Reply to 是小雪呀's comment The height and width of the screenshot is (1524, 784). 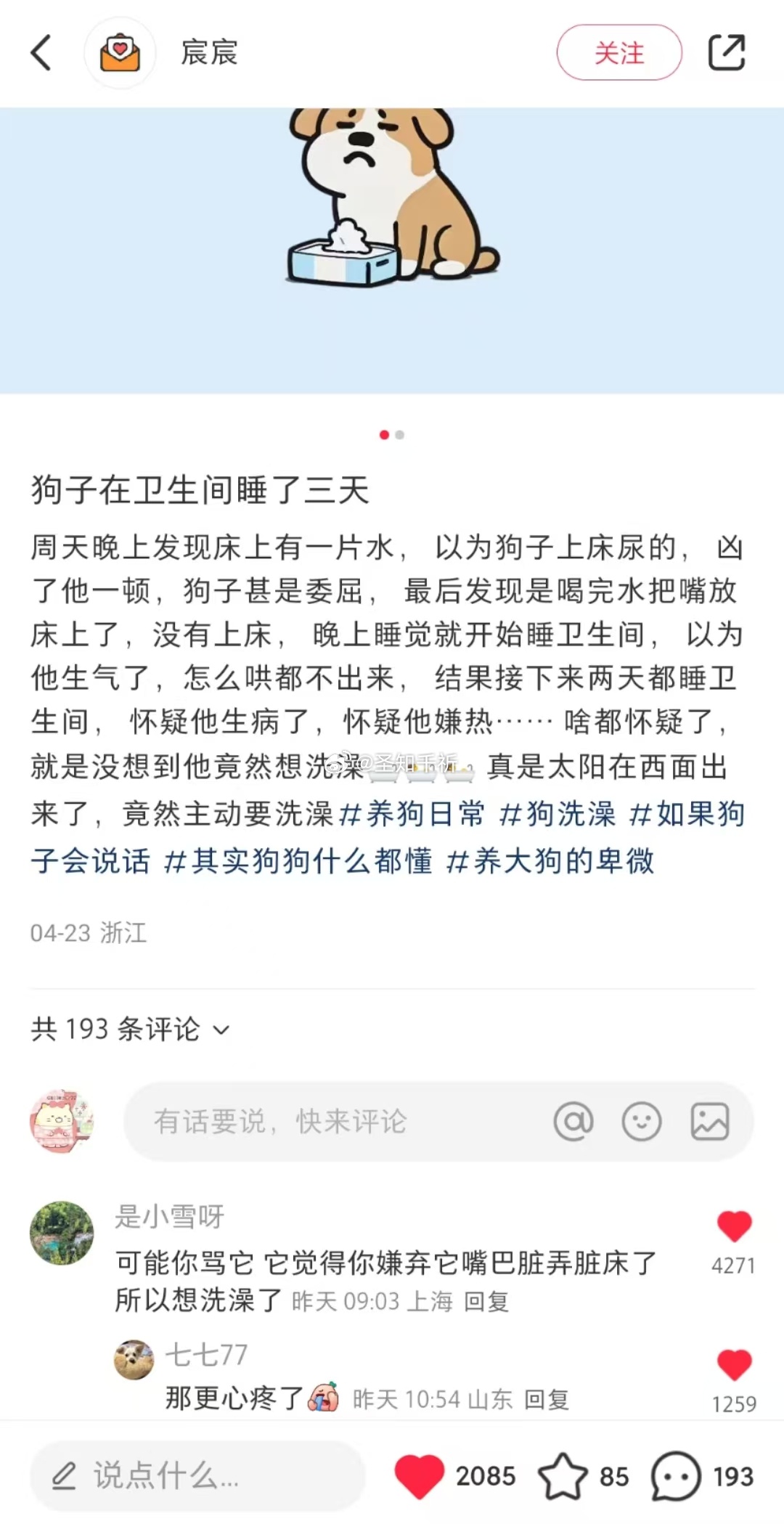point(486,1301)
